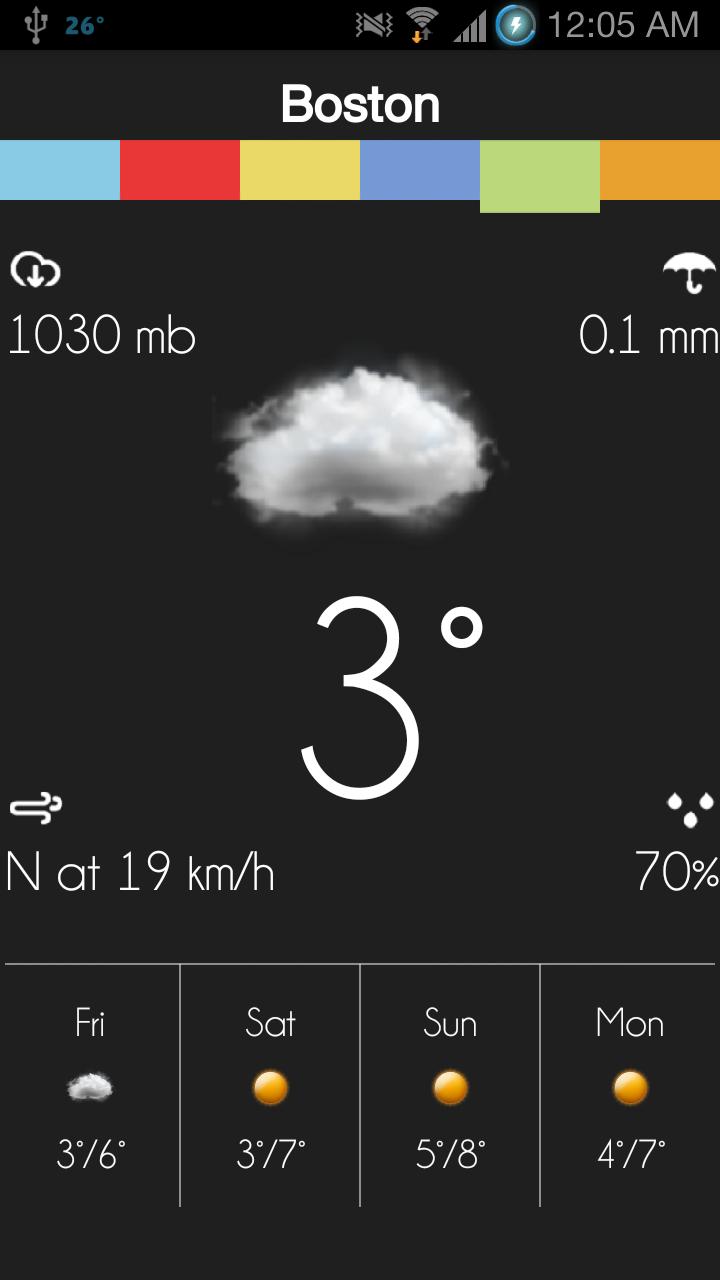The height and width of the screenshot is (1280, 720).
Task: View Sun forecast
Action: click(450, 1087)
